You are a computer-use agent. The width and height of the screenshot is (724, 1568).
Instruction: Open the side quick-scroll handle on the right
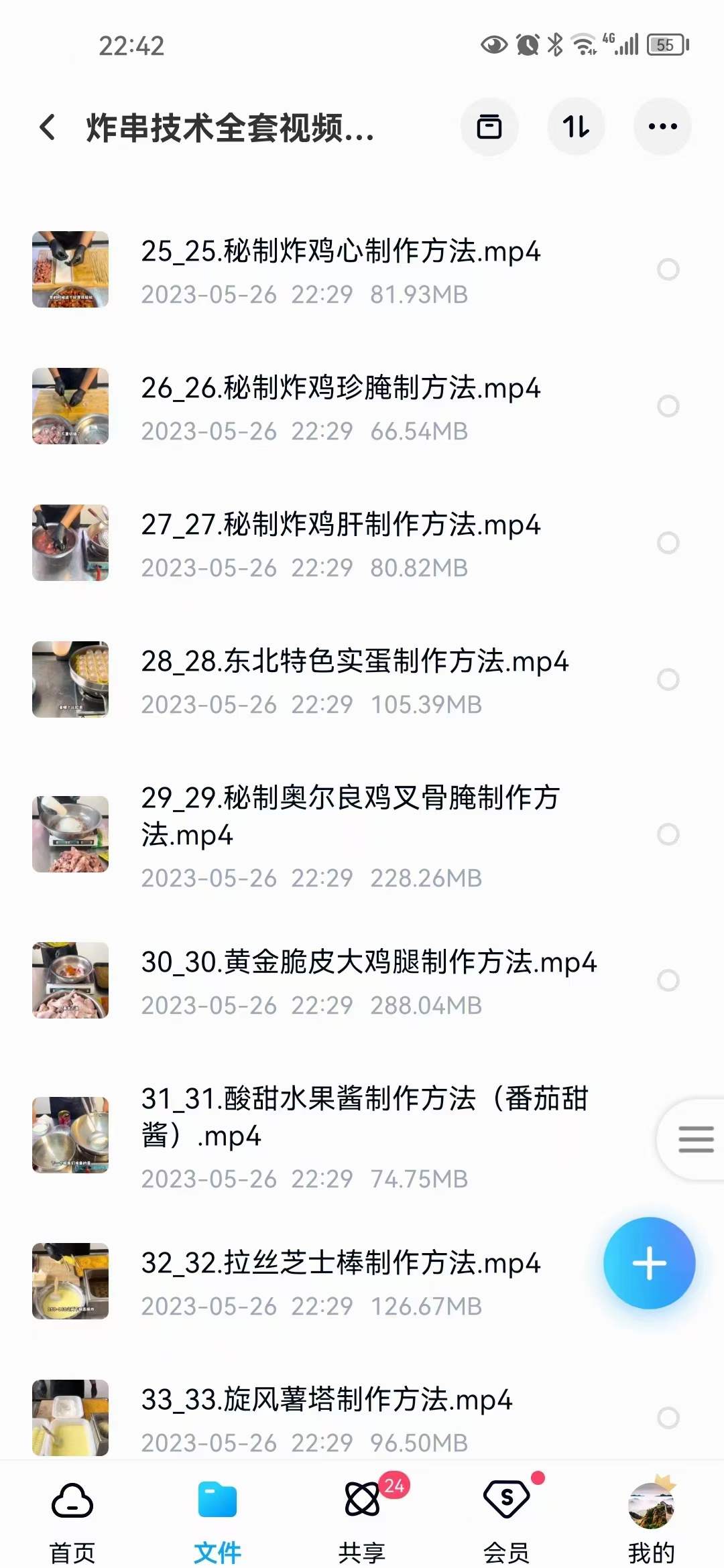[695, 1138]
